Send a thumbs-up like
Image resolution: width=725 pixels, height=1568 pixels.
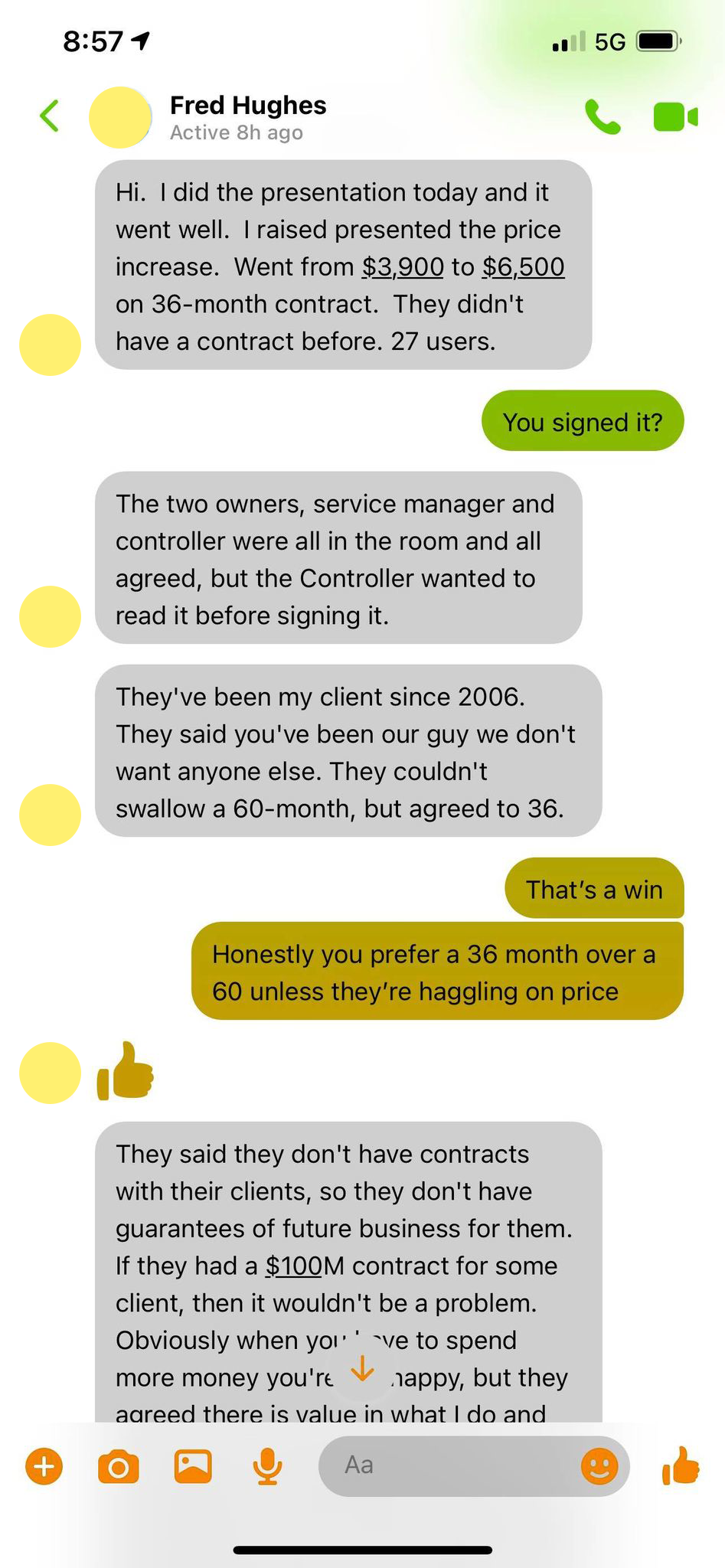click(680, 1465)
